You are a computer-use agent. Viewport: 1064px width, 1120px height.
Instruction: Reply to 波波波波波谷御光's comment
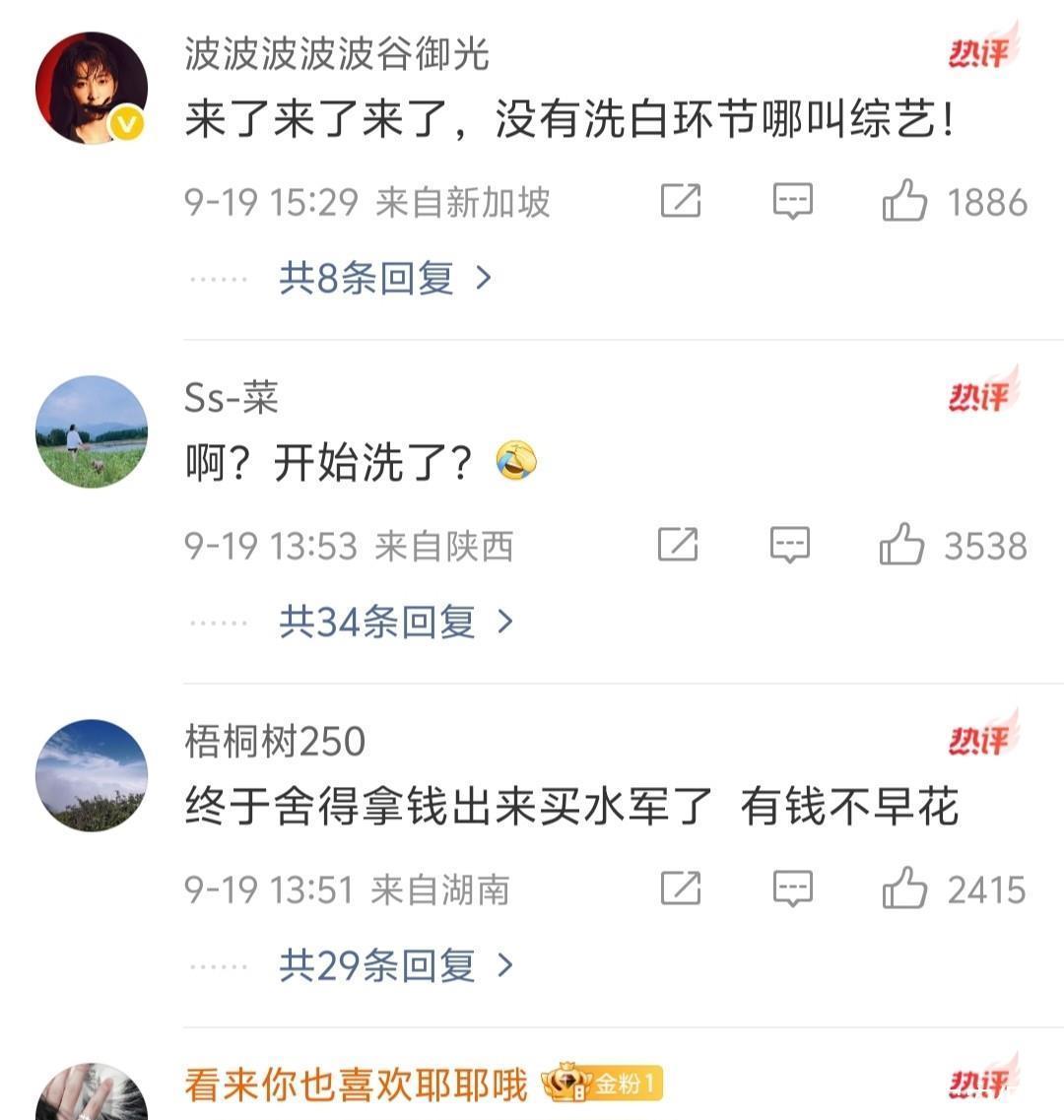pyautogui.click(x=792, y=202)
